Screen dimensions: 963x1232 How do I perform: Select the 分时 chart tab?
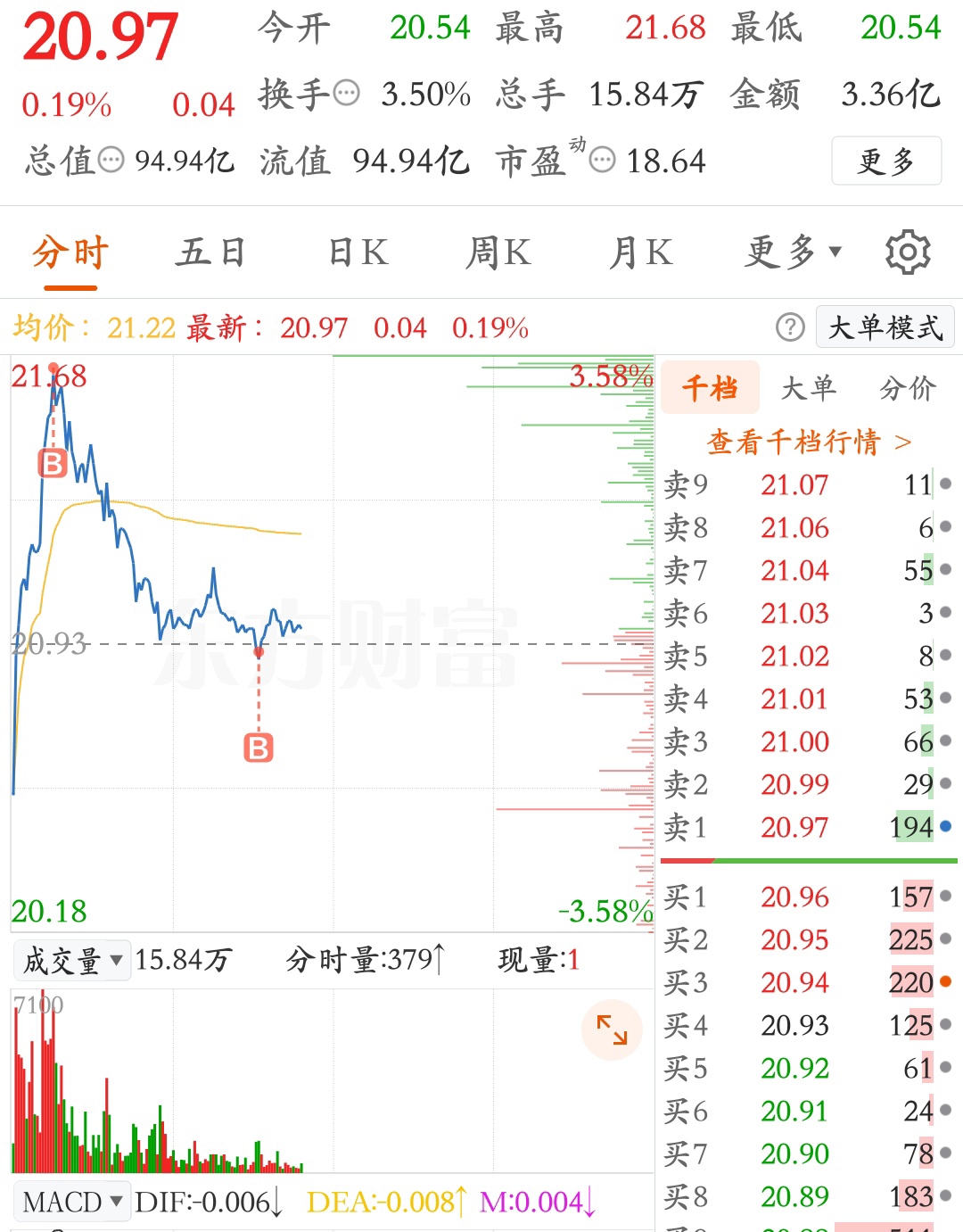(70, 254)
